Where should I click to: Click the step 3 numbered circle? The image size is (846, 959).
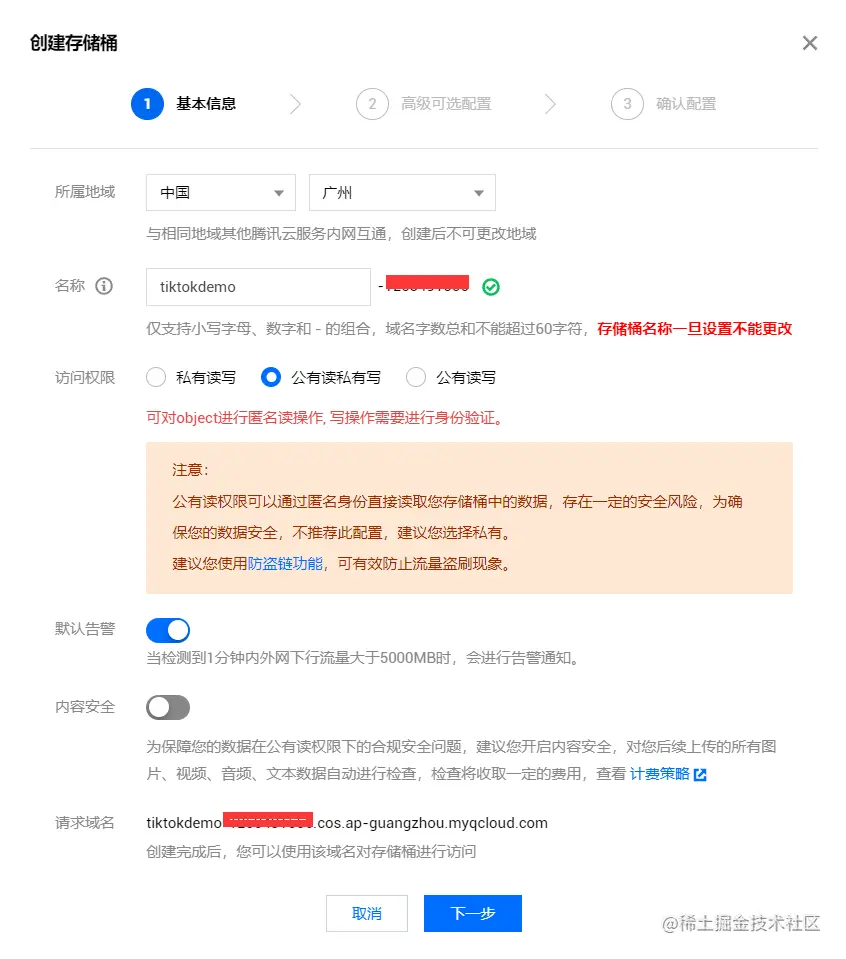click(x=627, y=104)
